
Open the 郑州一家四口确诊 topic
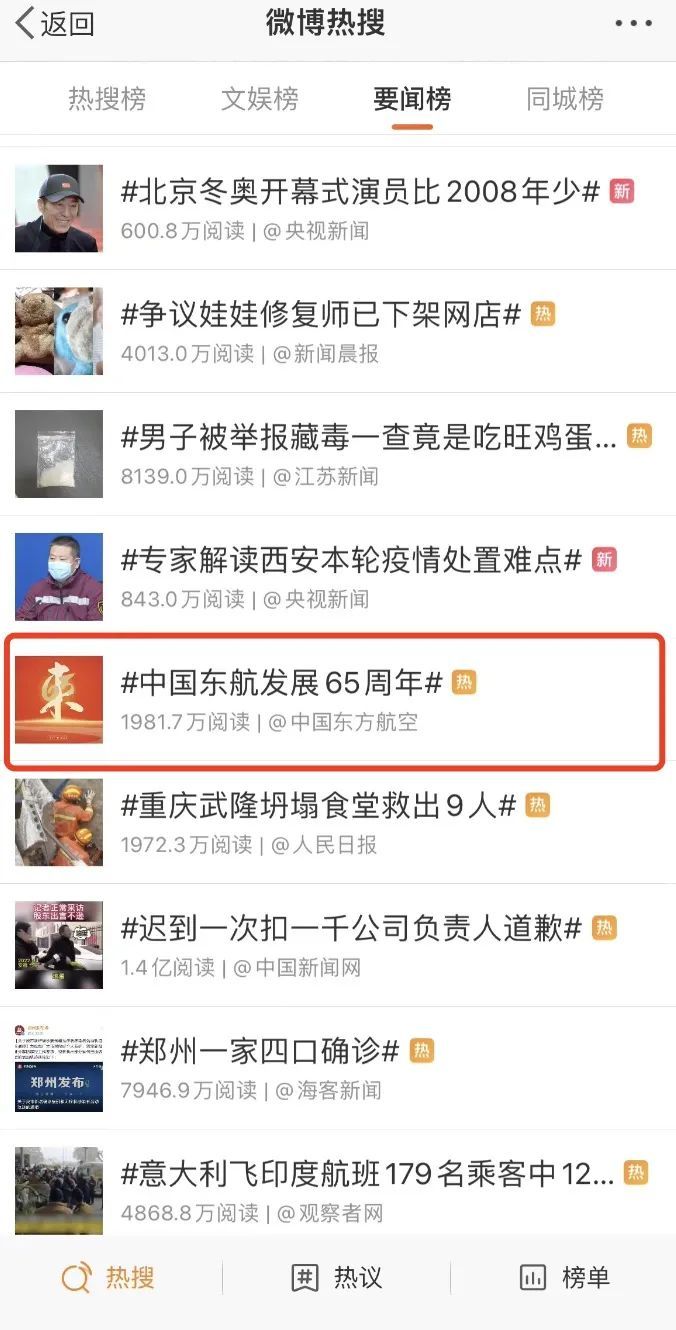tap(260, 1052)
